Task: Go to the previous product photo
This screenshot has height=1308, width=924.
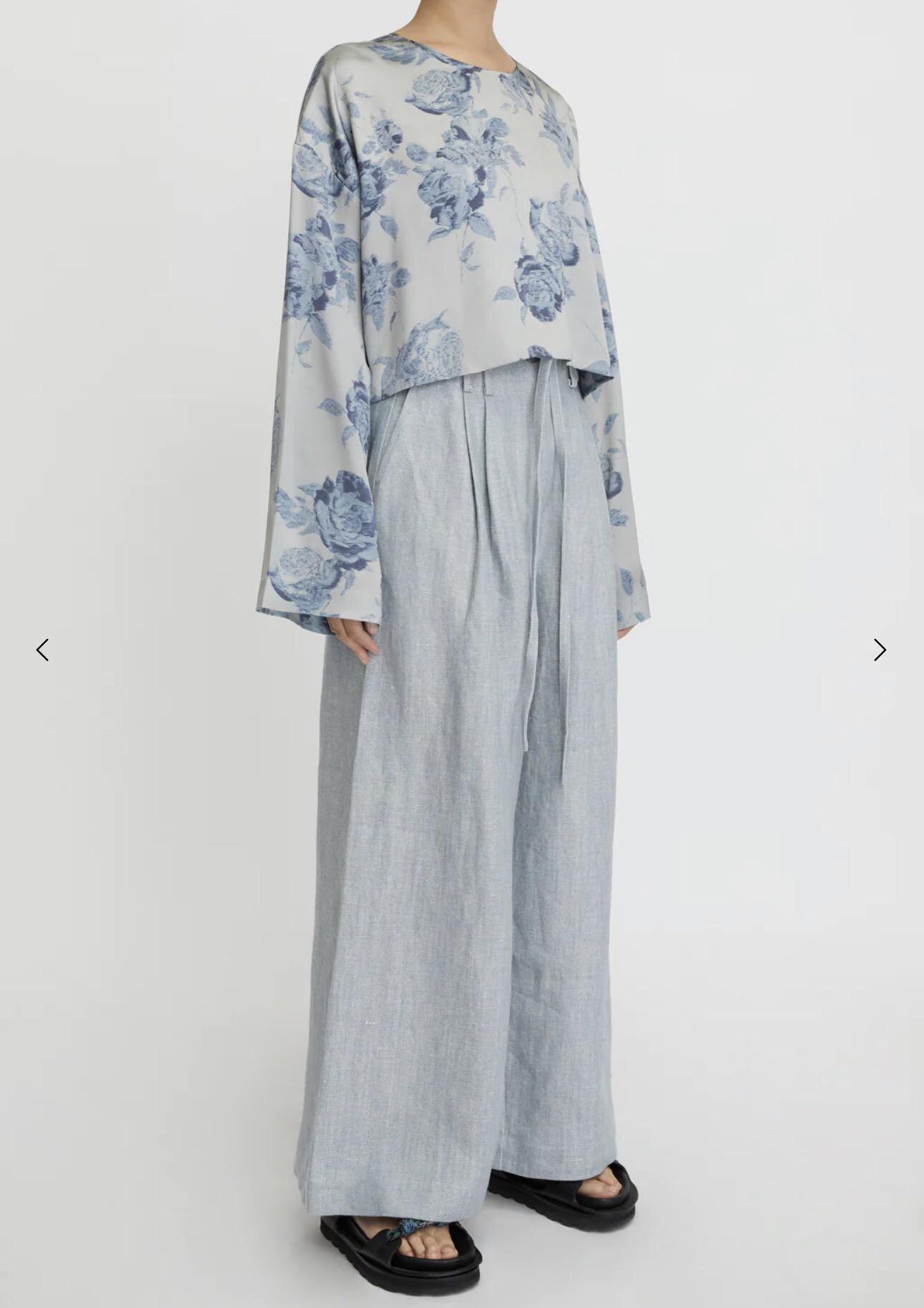Action: 43,650
